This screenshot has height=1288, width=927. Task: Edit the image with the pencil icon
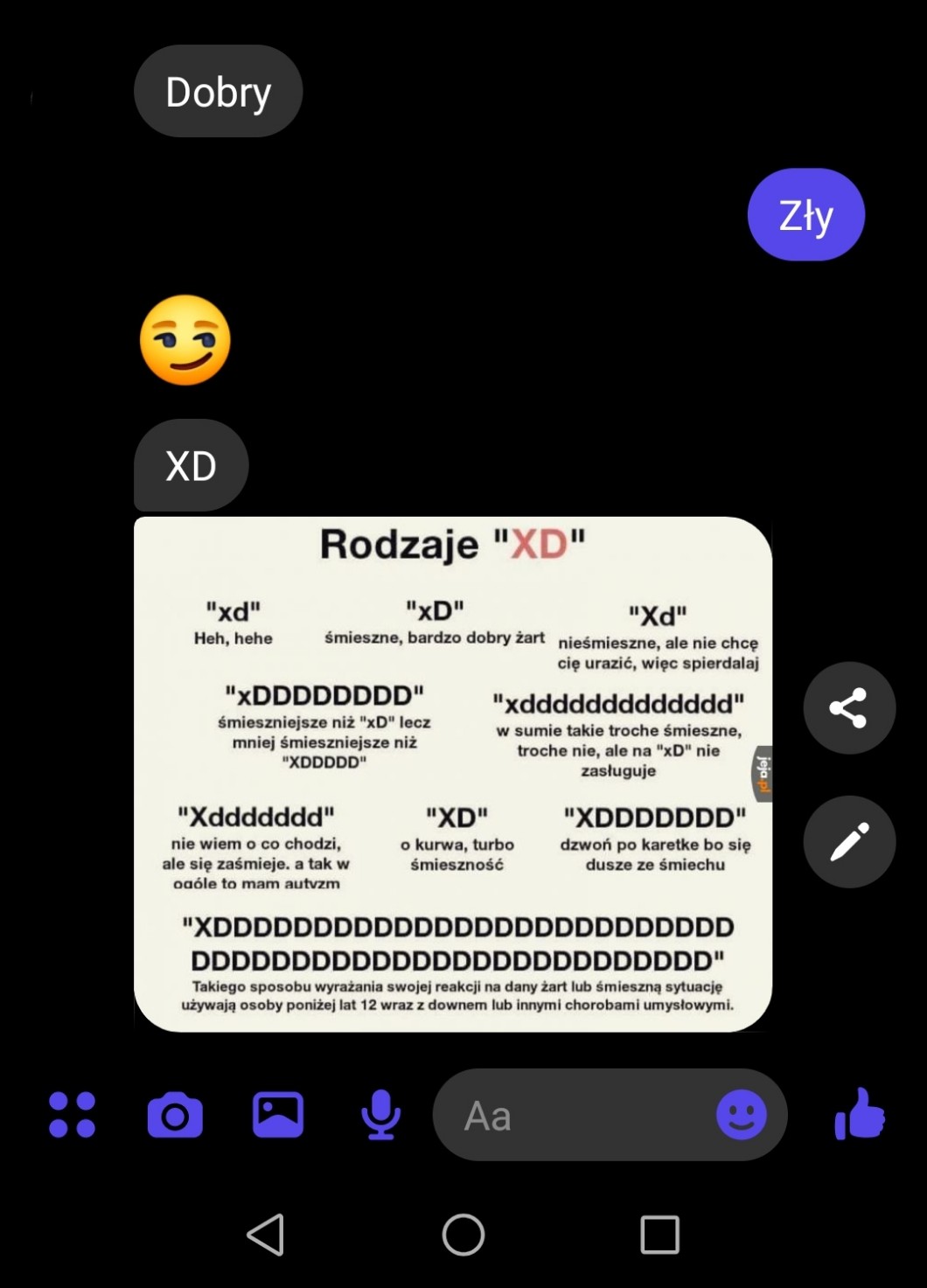pyautogui.click(x=849, y=841)
